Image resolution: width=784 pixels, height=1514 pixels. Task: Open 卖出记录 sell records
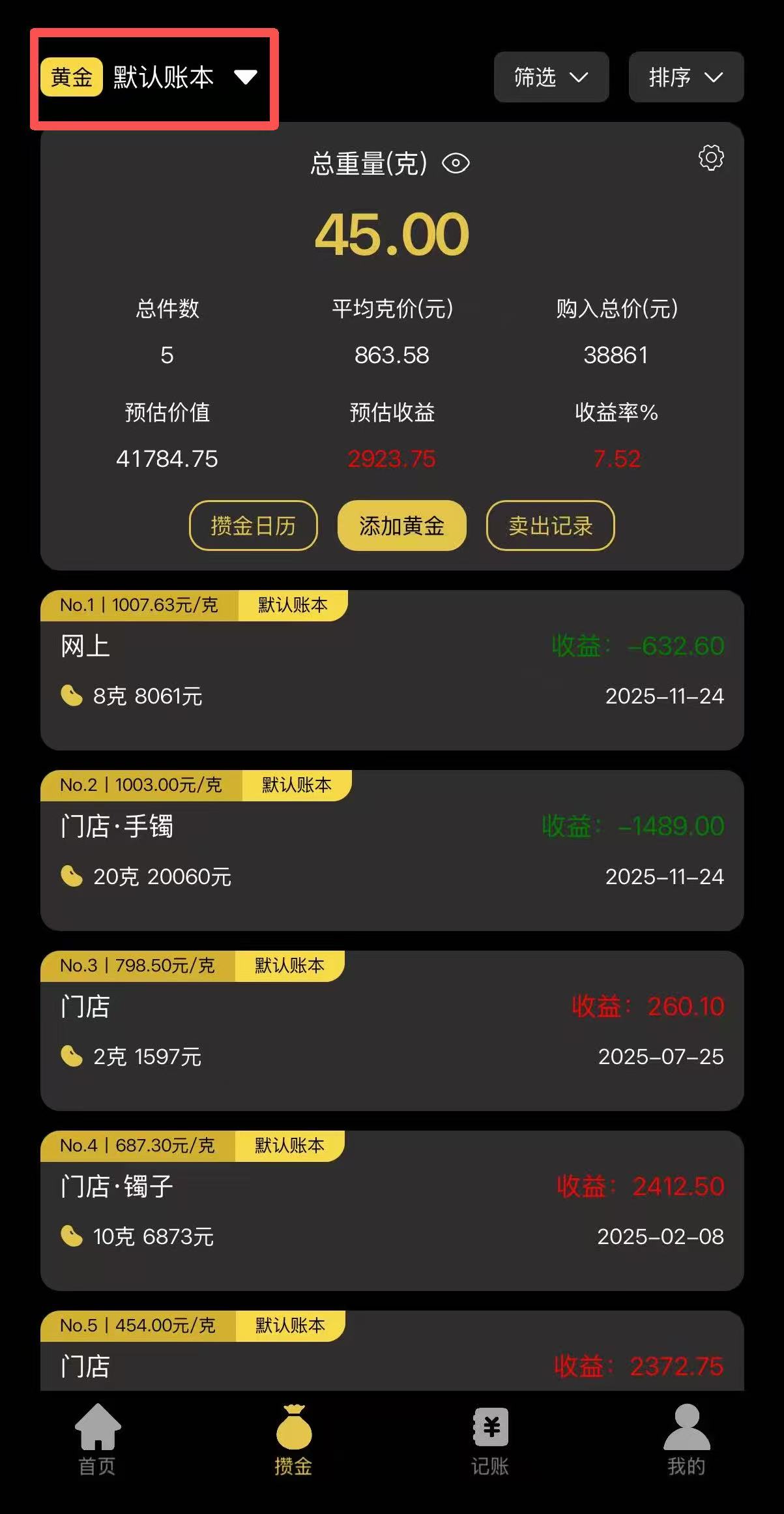549,526
